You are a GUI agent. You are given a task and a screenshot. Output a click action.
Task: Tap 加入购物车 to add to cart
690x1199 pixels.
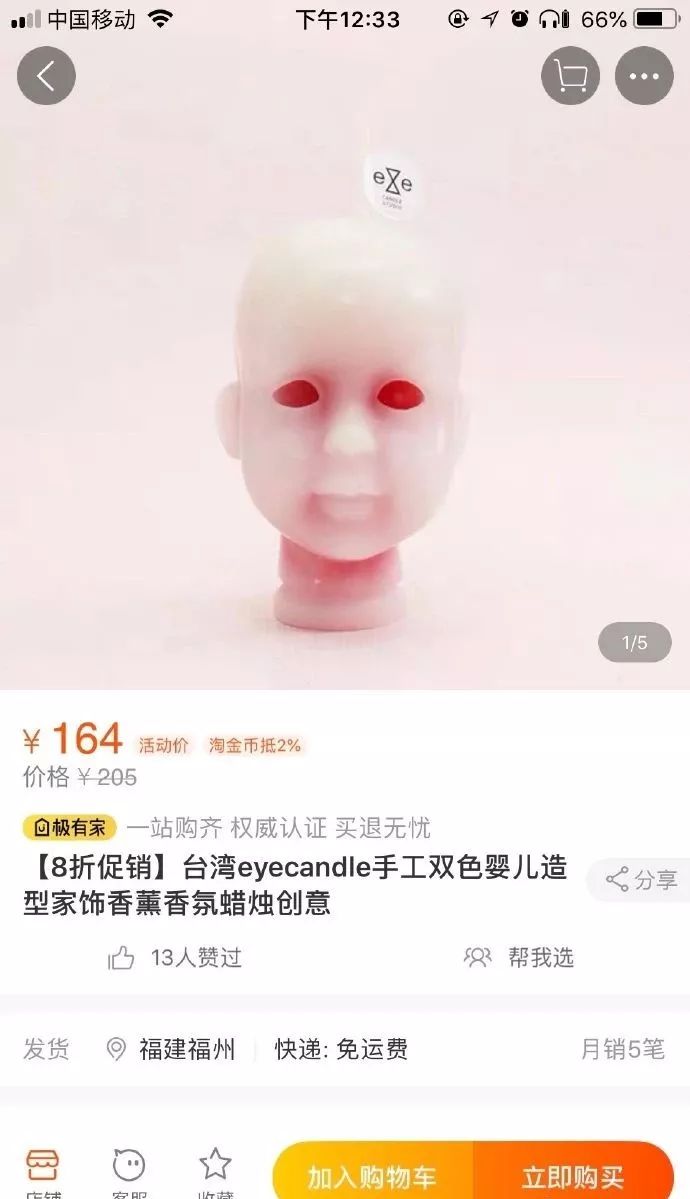[x=372, y=1175]
